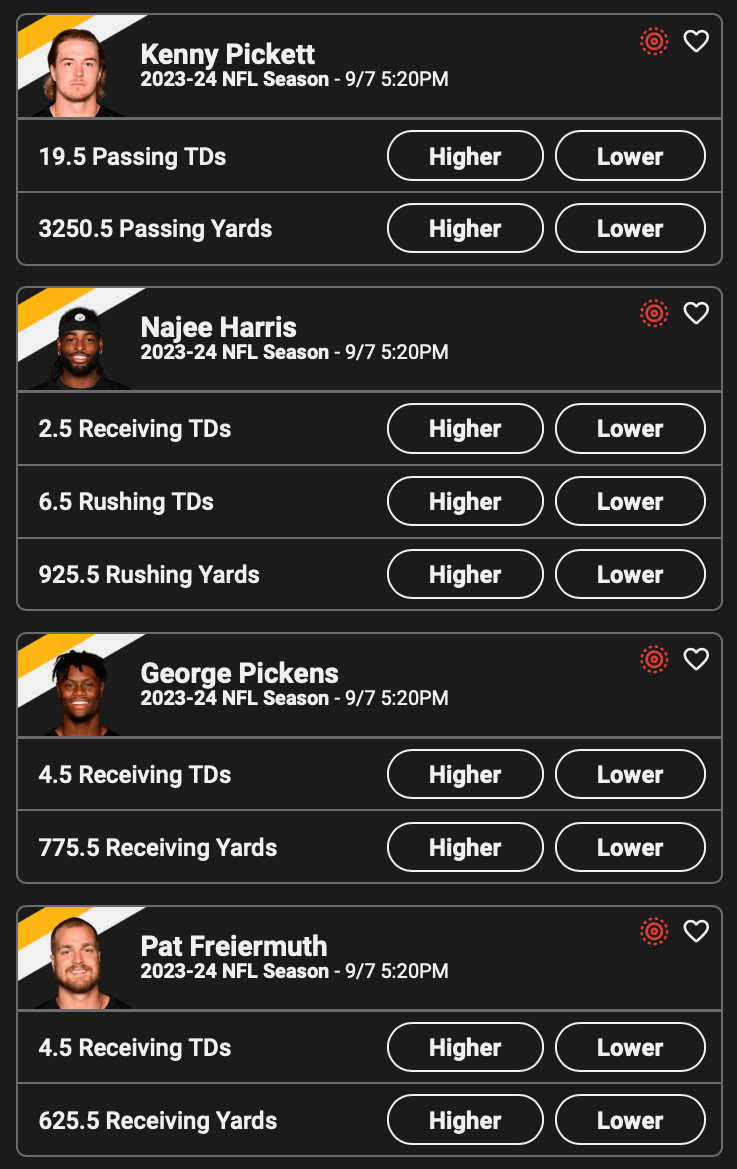Choose Lower for Harris's 6.5 Rushing TDs
The height and width of the screenshot is (1169, 737).
[x=630, y=501]
